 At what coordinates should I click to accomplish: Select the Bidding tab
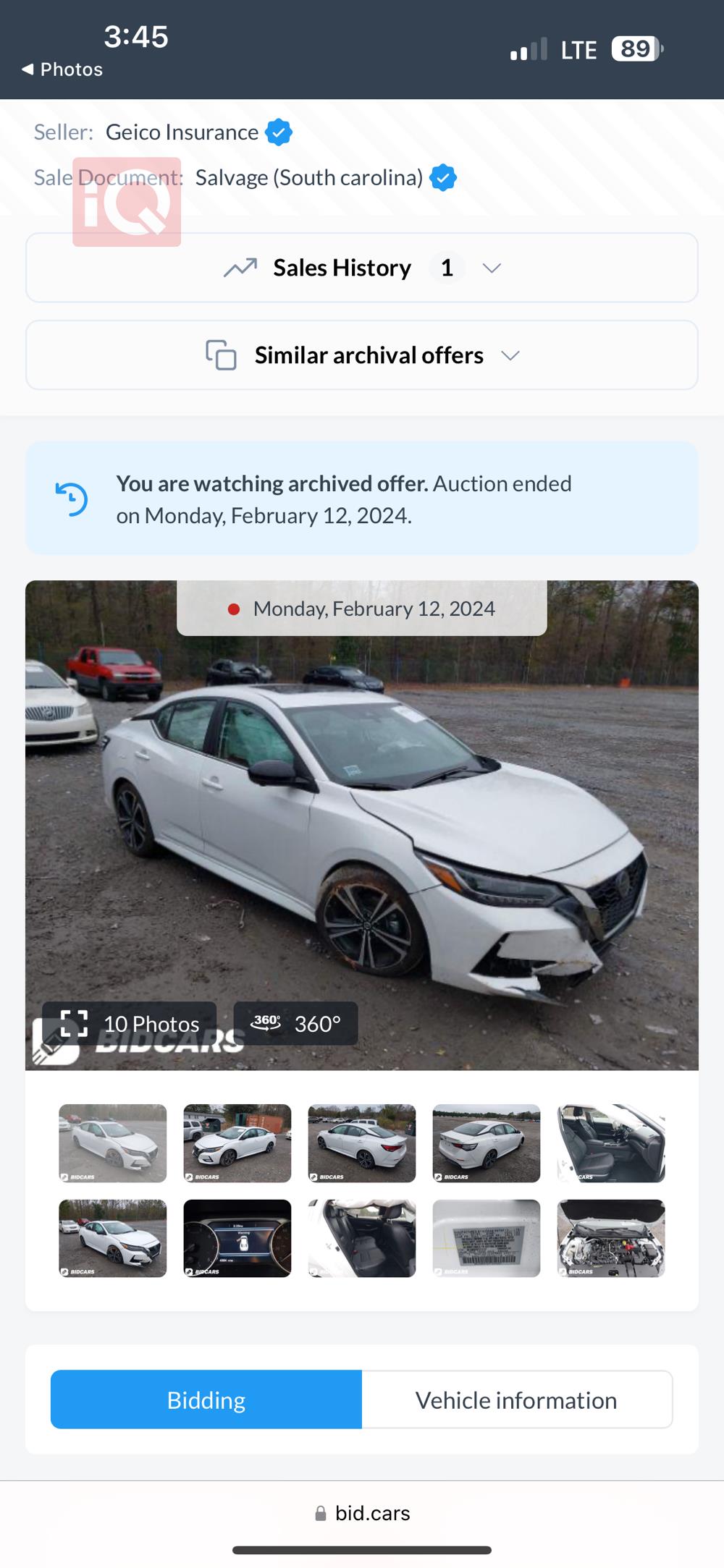point(206,1399)
